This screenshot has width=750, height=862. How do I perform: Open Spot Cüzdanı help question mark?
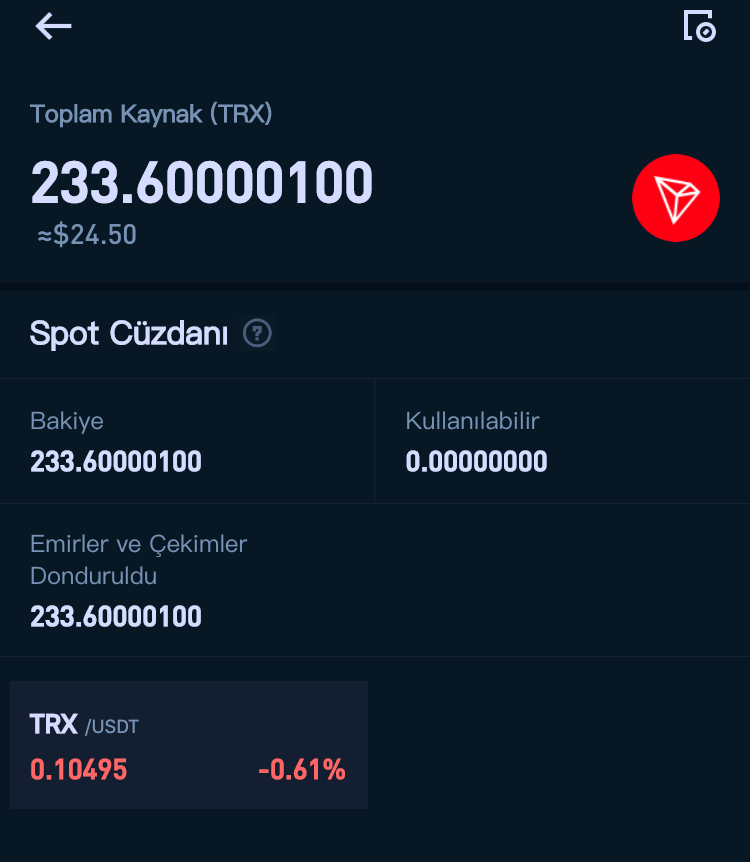click(x=257, y=333)
